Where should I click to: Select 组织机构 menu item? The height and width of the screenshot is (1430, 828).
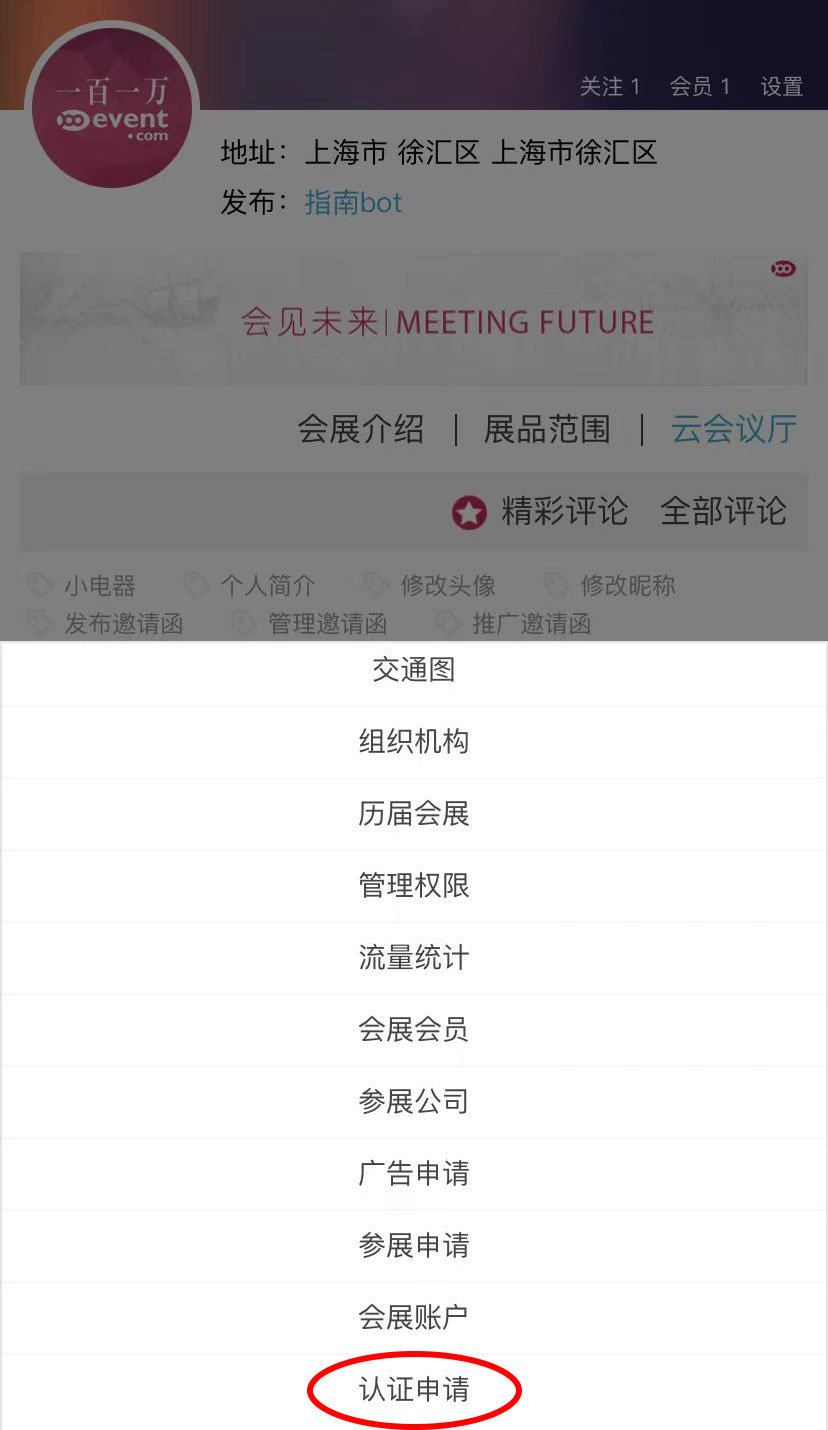coord(414,742)
